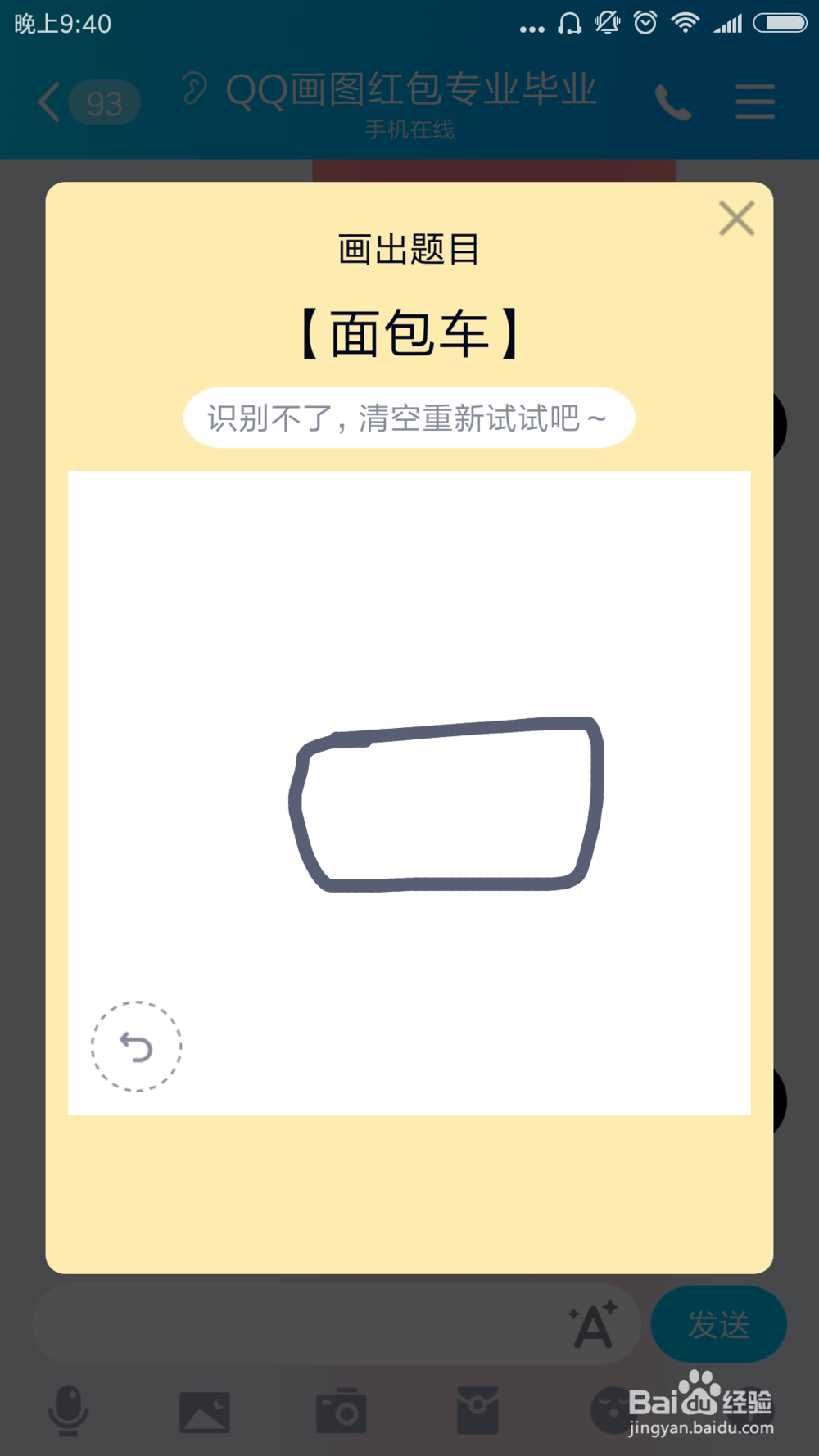The height and width of the screenshot is (1456, 819).
Task: Tap the undo arrow in drawing canvas
Action: pos(136,1047)
